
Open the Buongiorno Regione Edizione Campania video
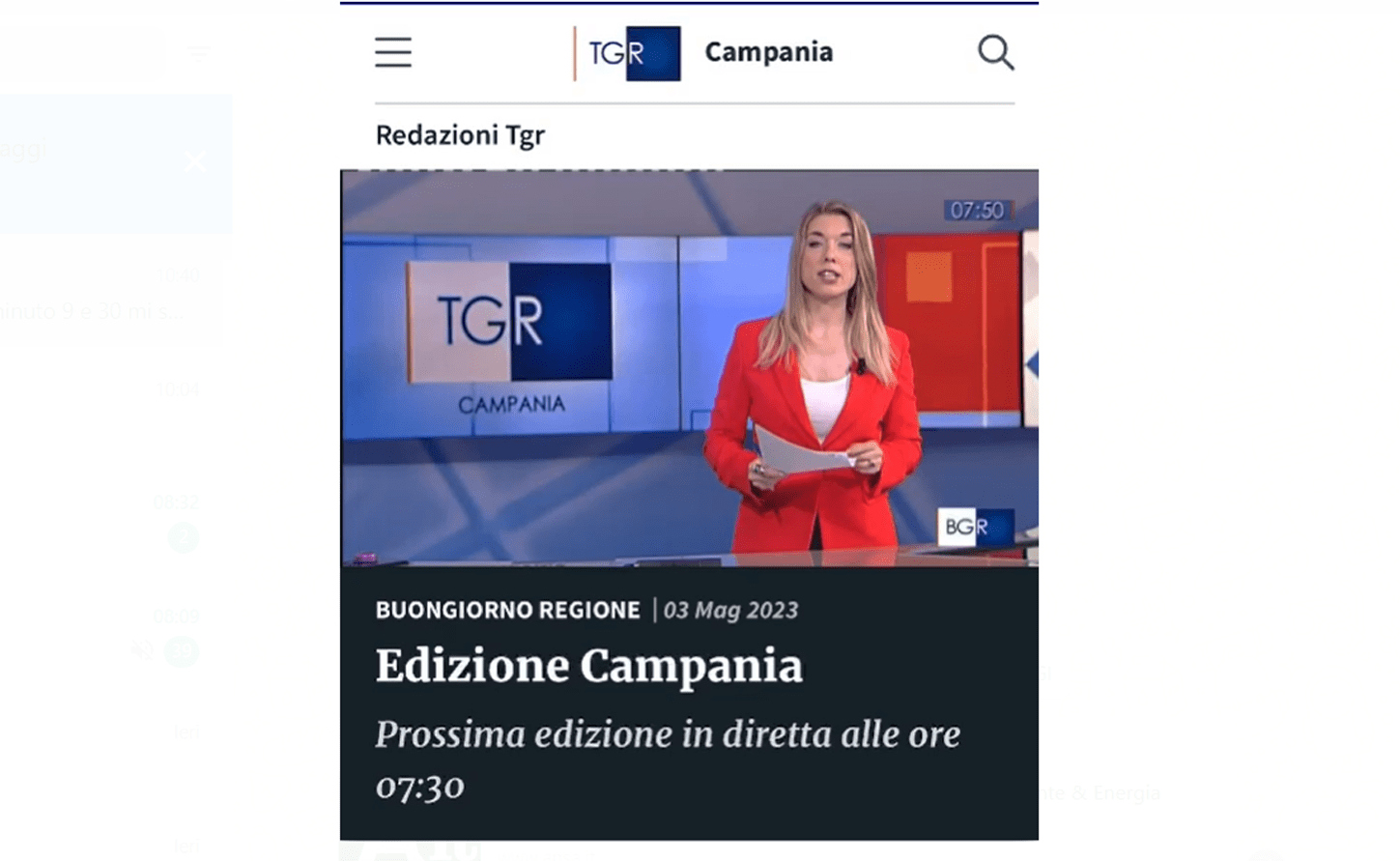pos(689,368)
